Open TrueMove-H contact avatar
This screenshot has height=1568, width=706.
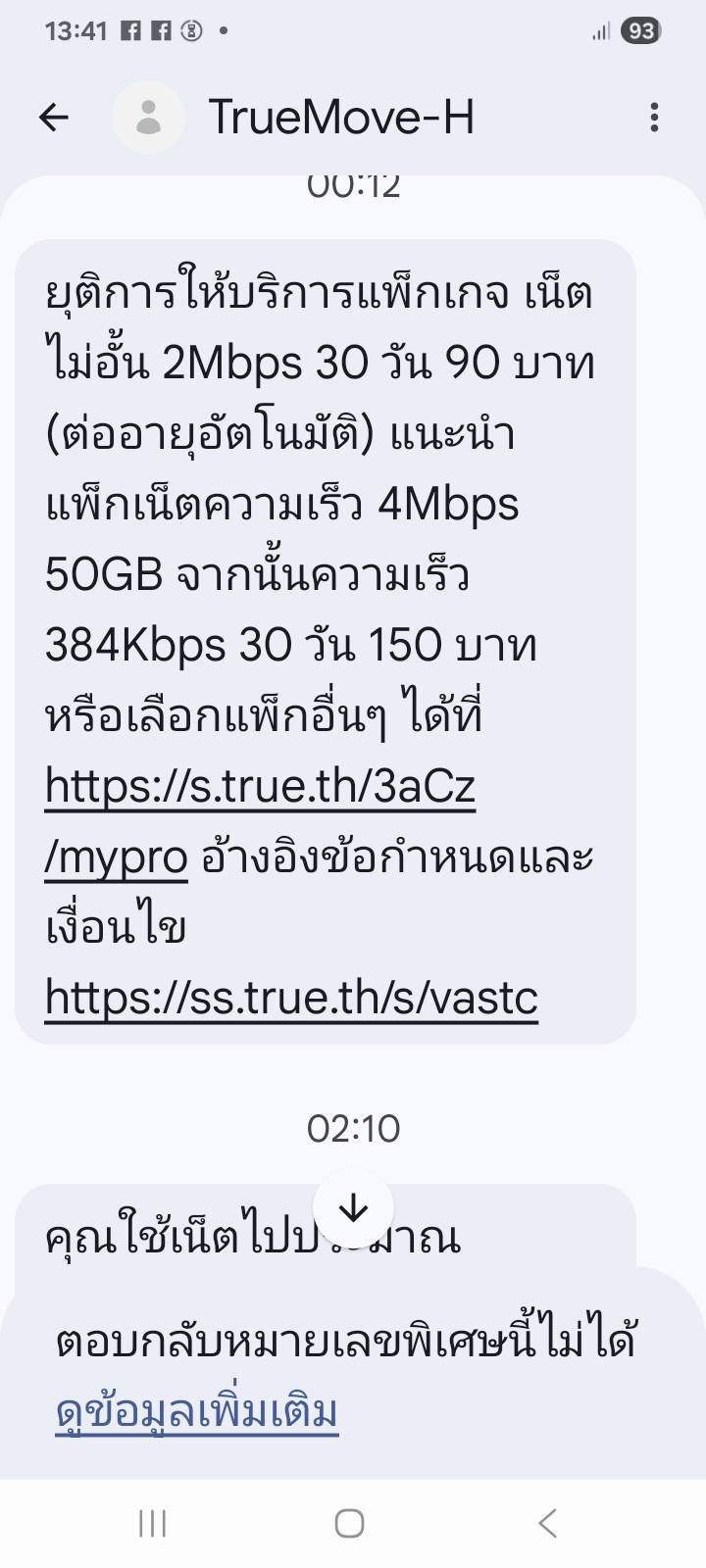click(x=148, y=118)
